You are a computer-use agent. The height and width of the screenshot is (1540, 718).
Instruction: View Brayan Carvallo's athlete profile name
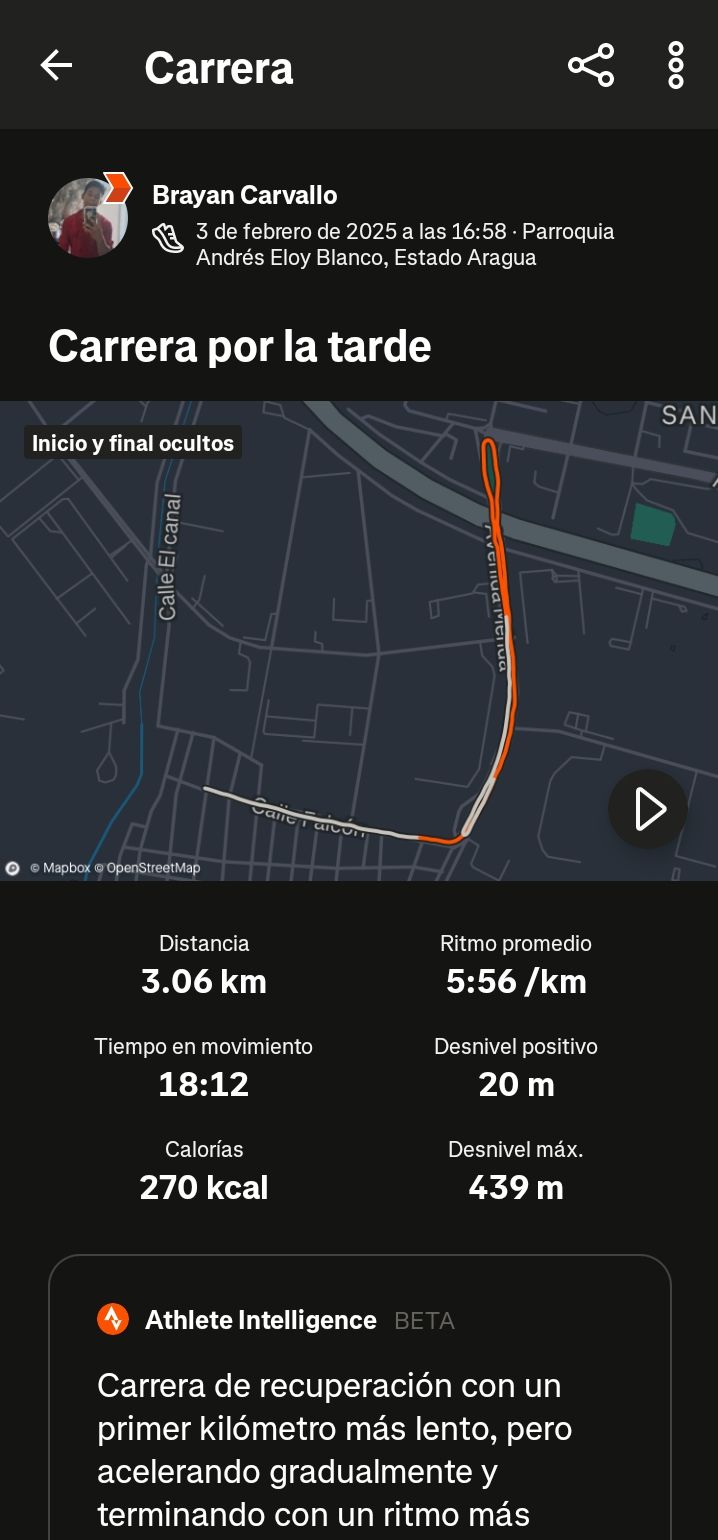click(x=244, y=195)
